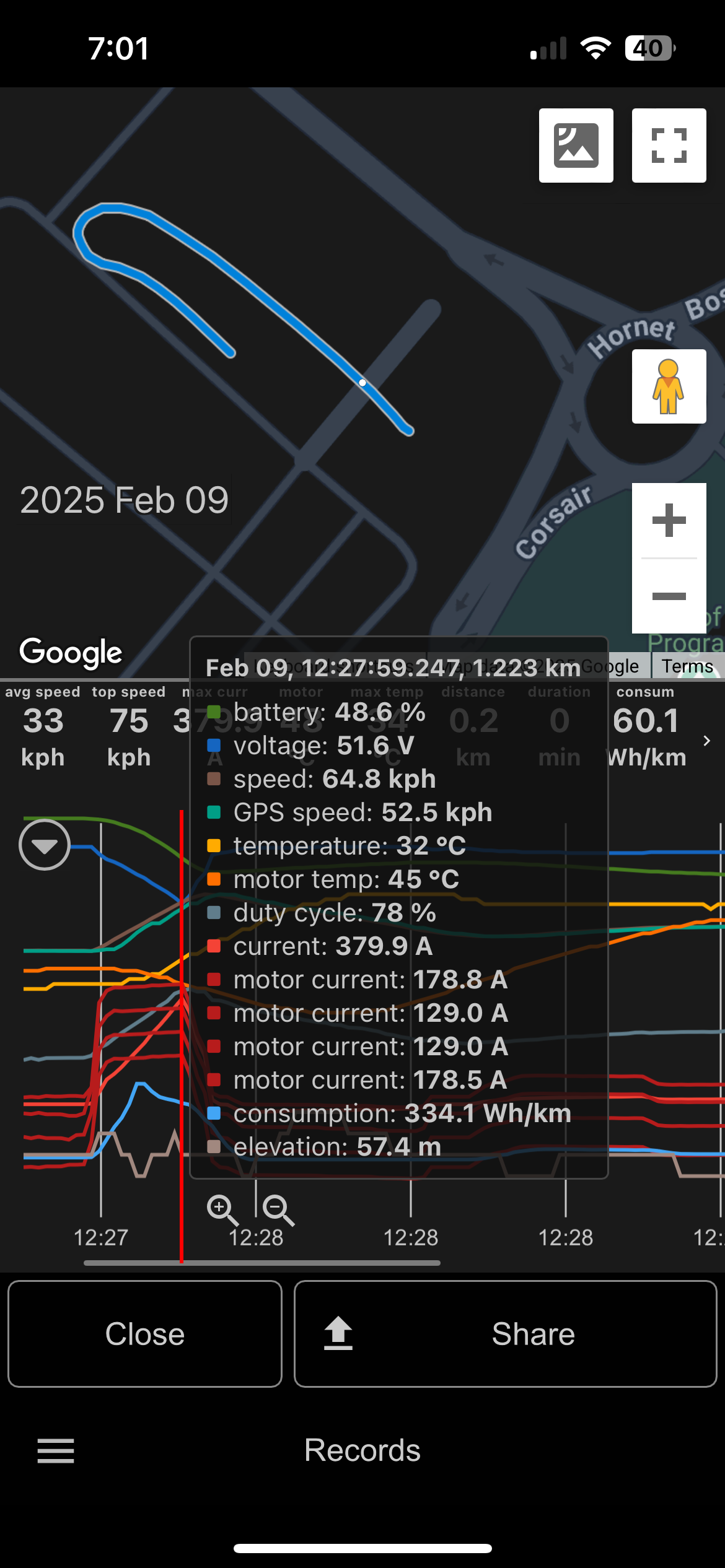Open the hamburger navigation menu
The height and width of the screenshot is (1568, 725).
click(56, 1450)
